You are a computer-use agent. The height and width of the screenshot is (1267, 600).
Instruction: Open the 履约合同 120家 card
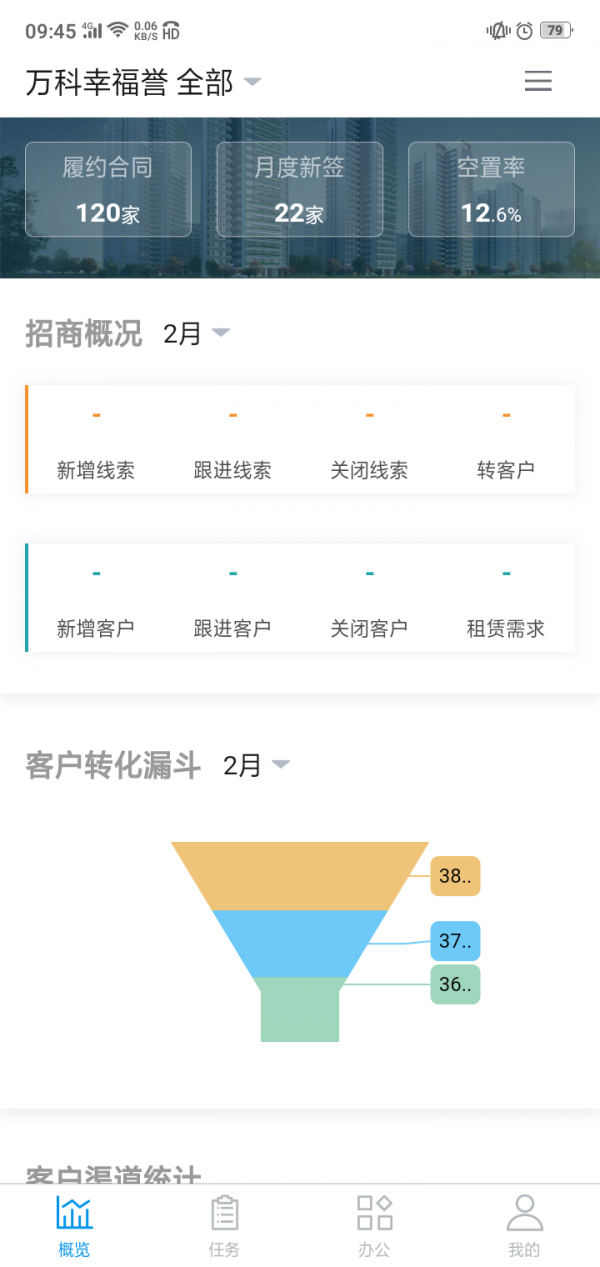108,189
